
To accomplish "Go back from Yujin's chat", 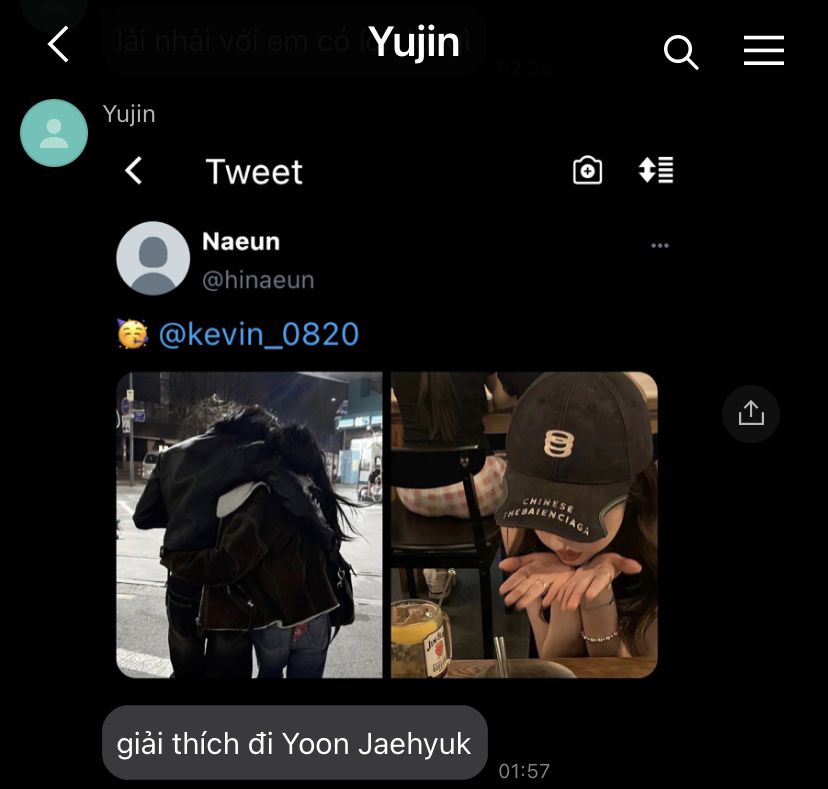I will tap(58, 45).
